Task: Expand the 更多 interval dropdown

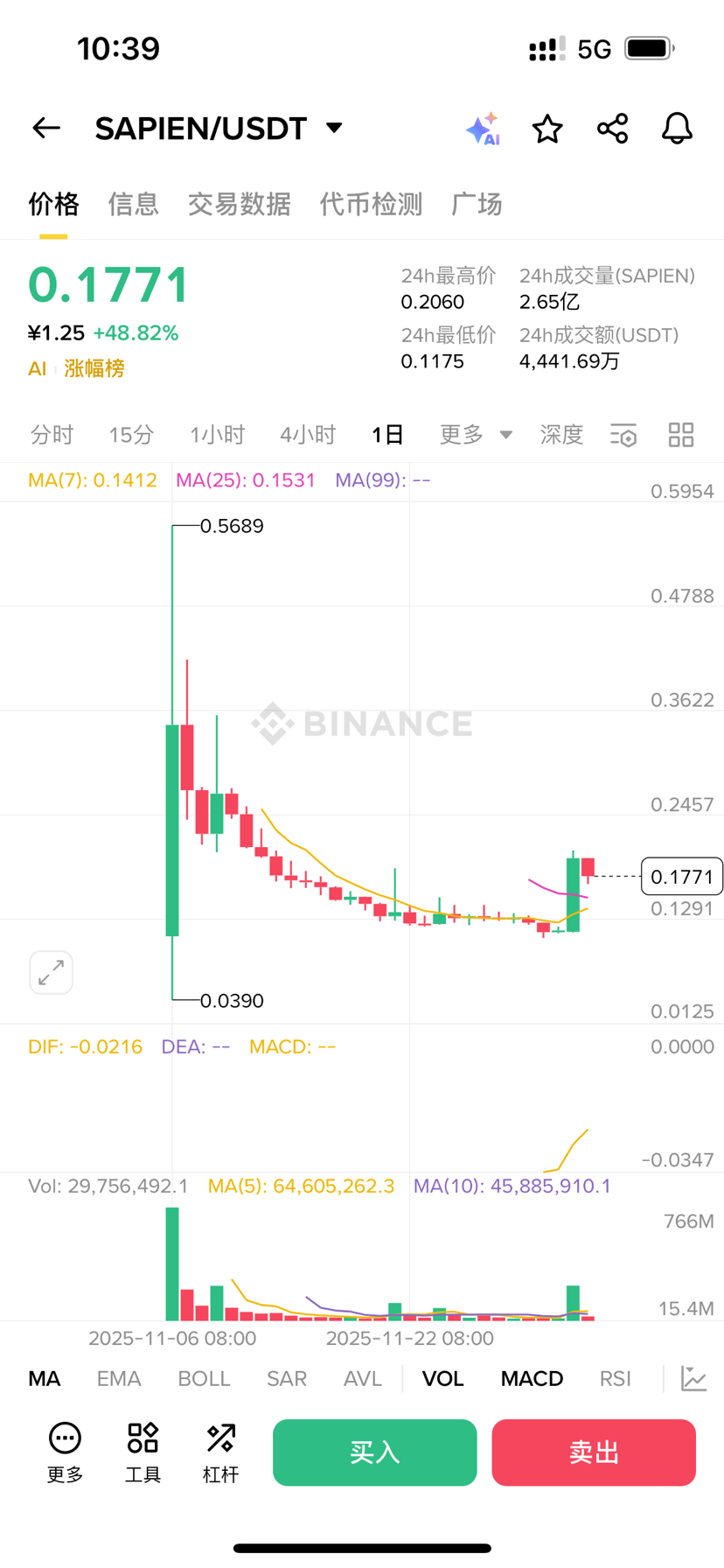Action: pos(475,434)
